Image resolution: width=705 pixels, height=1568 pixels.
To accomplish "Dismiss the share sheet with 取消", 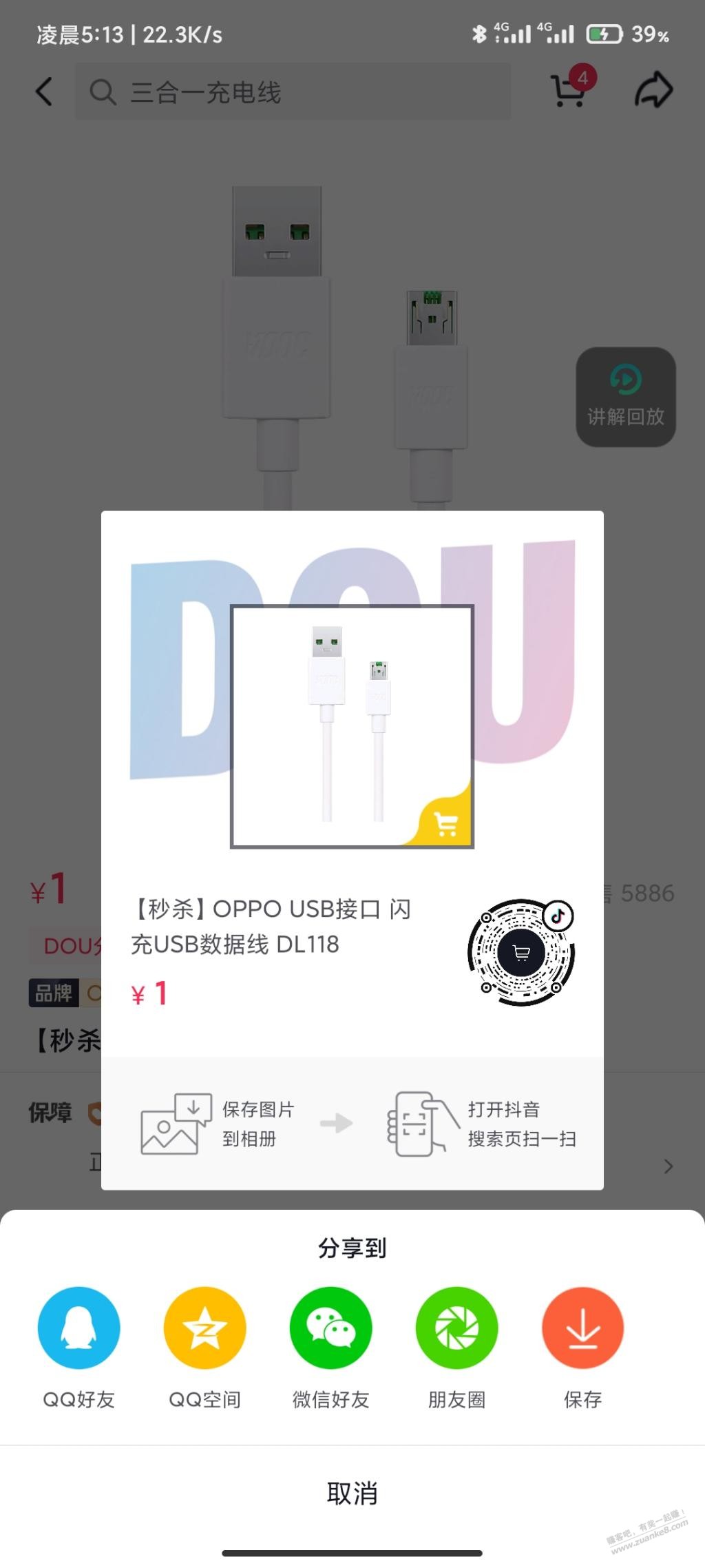I will (352, 1493).
